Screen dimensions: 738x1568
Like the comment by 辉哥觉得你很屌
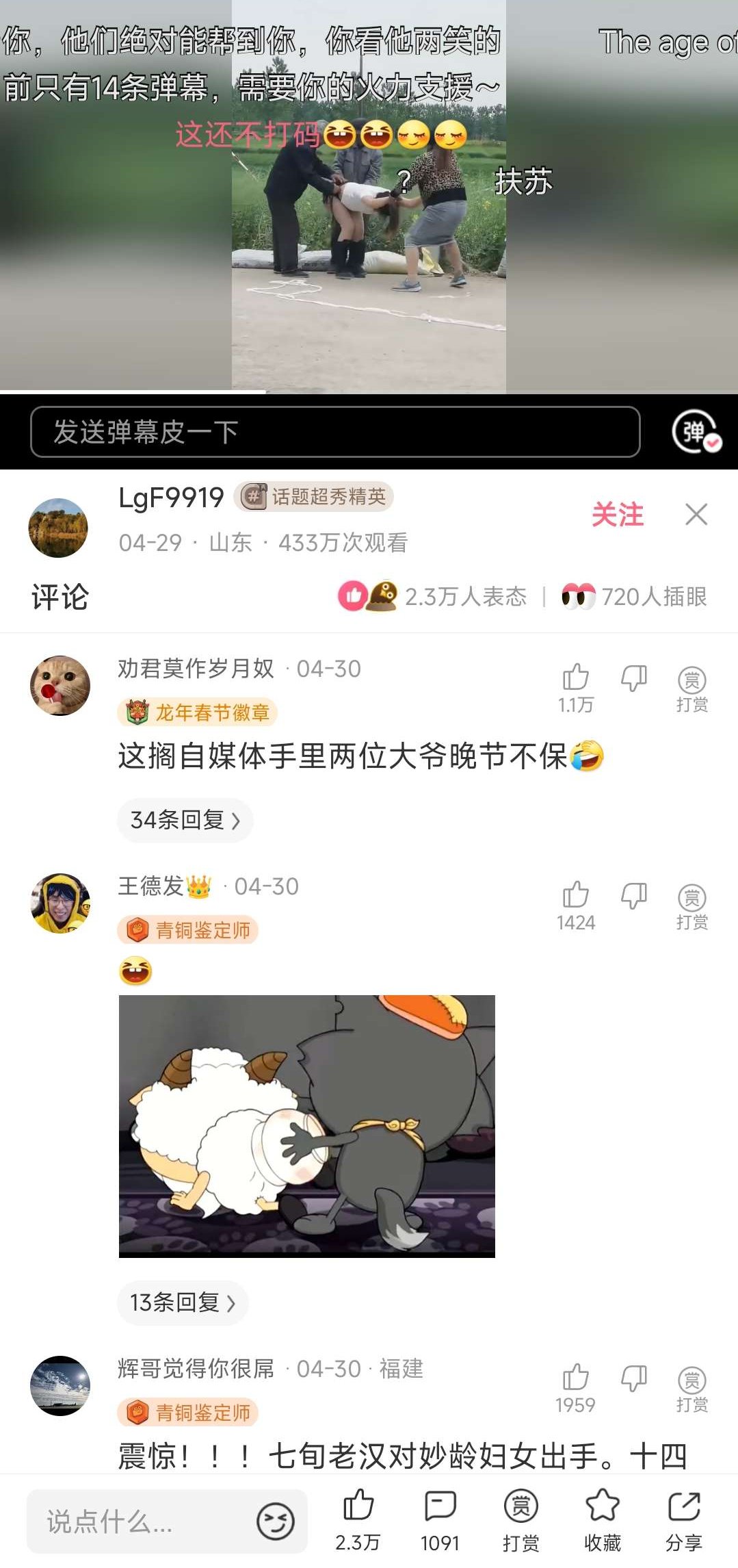click(575, 1378)
